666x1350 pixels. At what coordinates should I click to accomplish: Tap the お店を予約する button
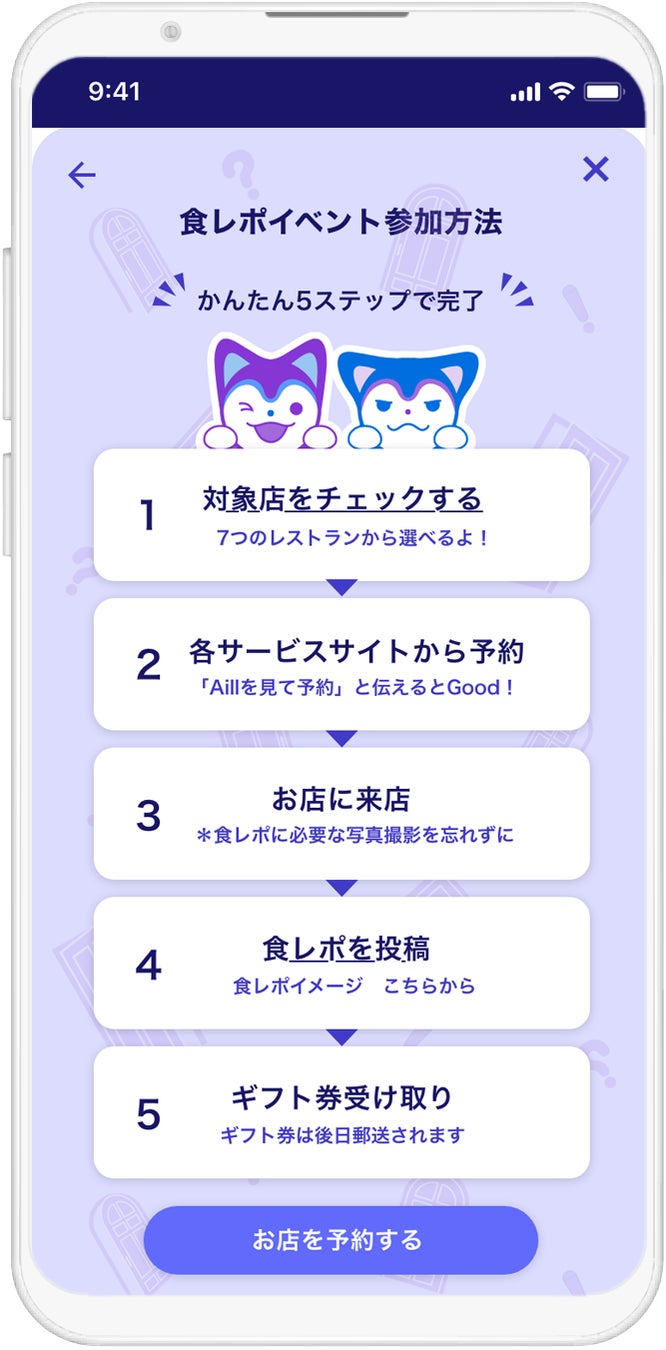(x=341, y=1240)
